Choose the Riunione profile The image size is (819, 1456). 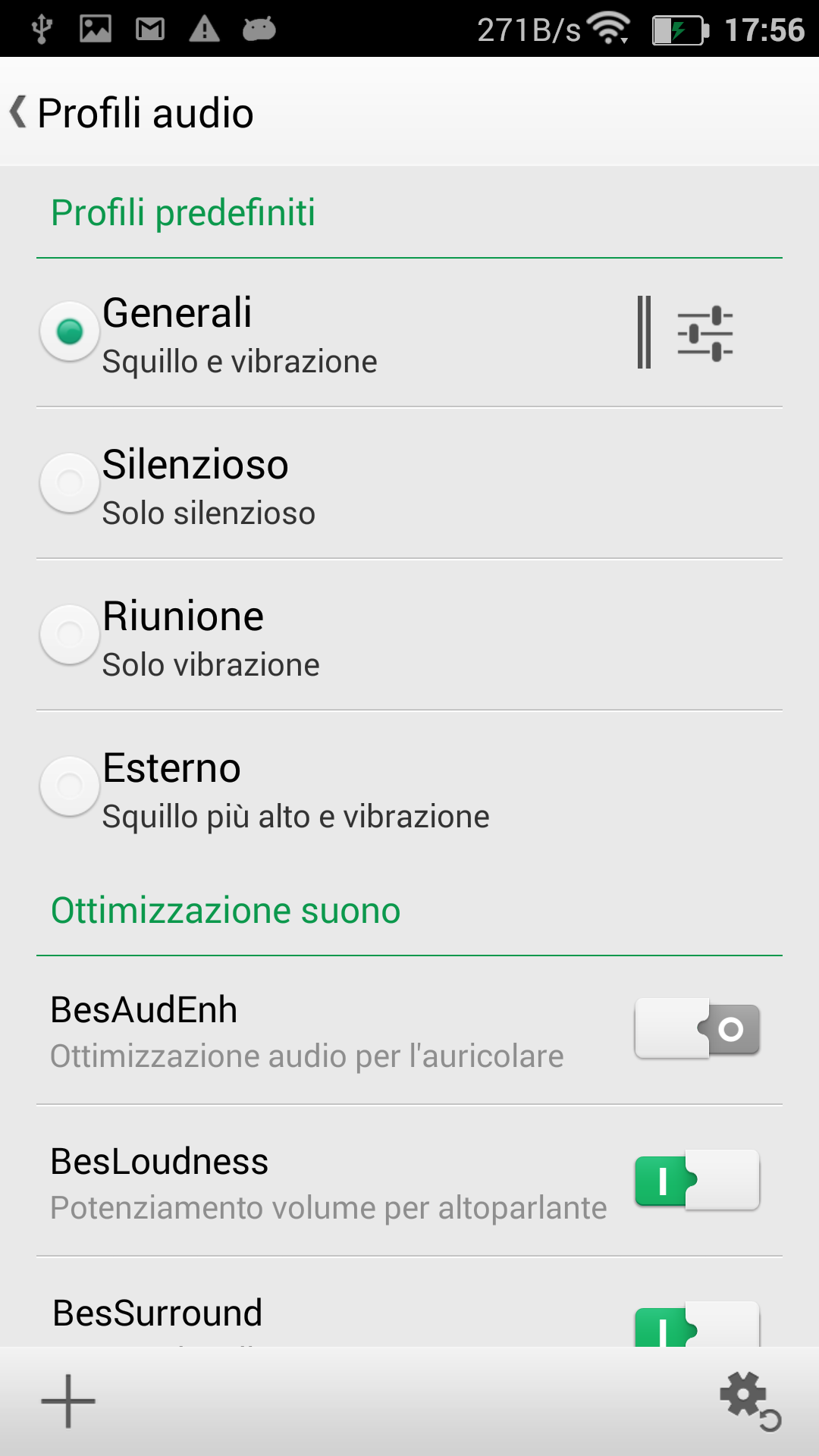coord(70,635)
